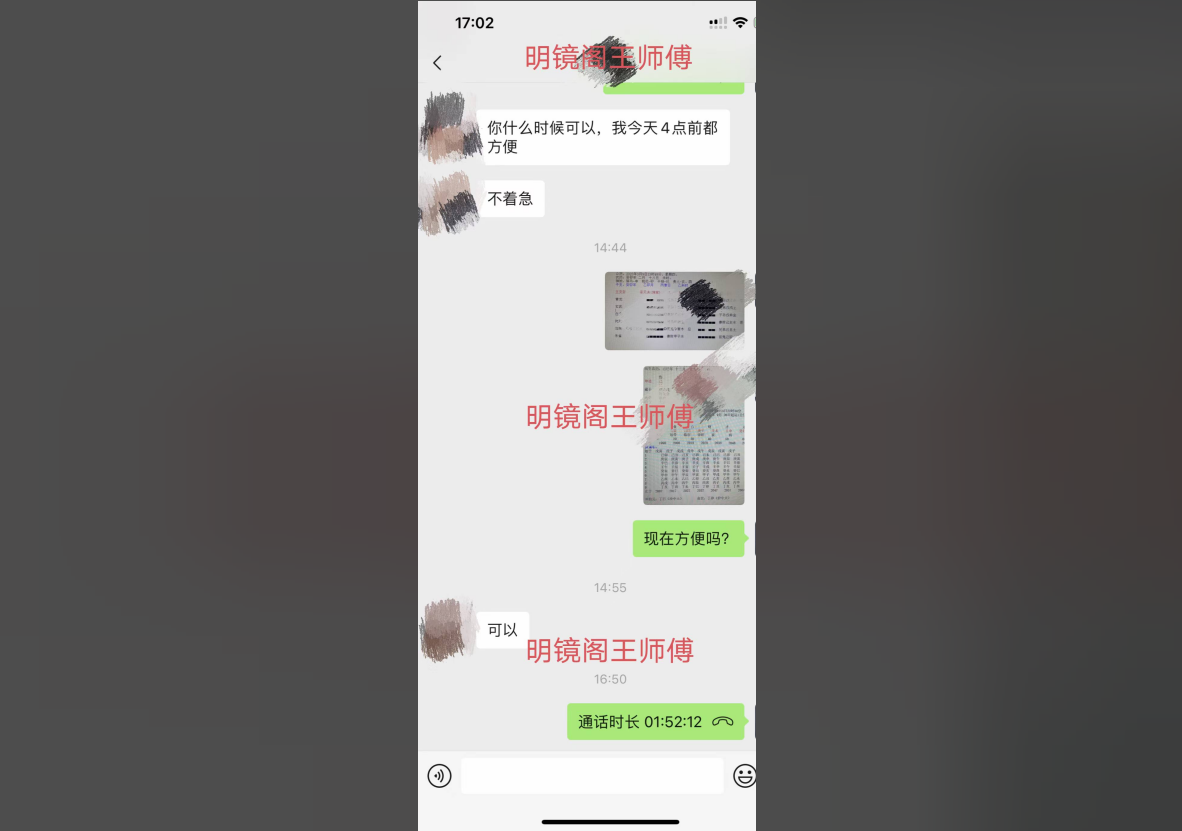
Task: Open the first sent chart image
Action: point(673,311)
